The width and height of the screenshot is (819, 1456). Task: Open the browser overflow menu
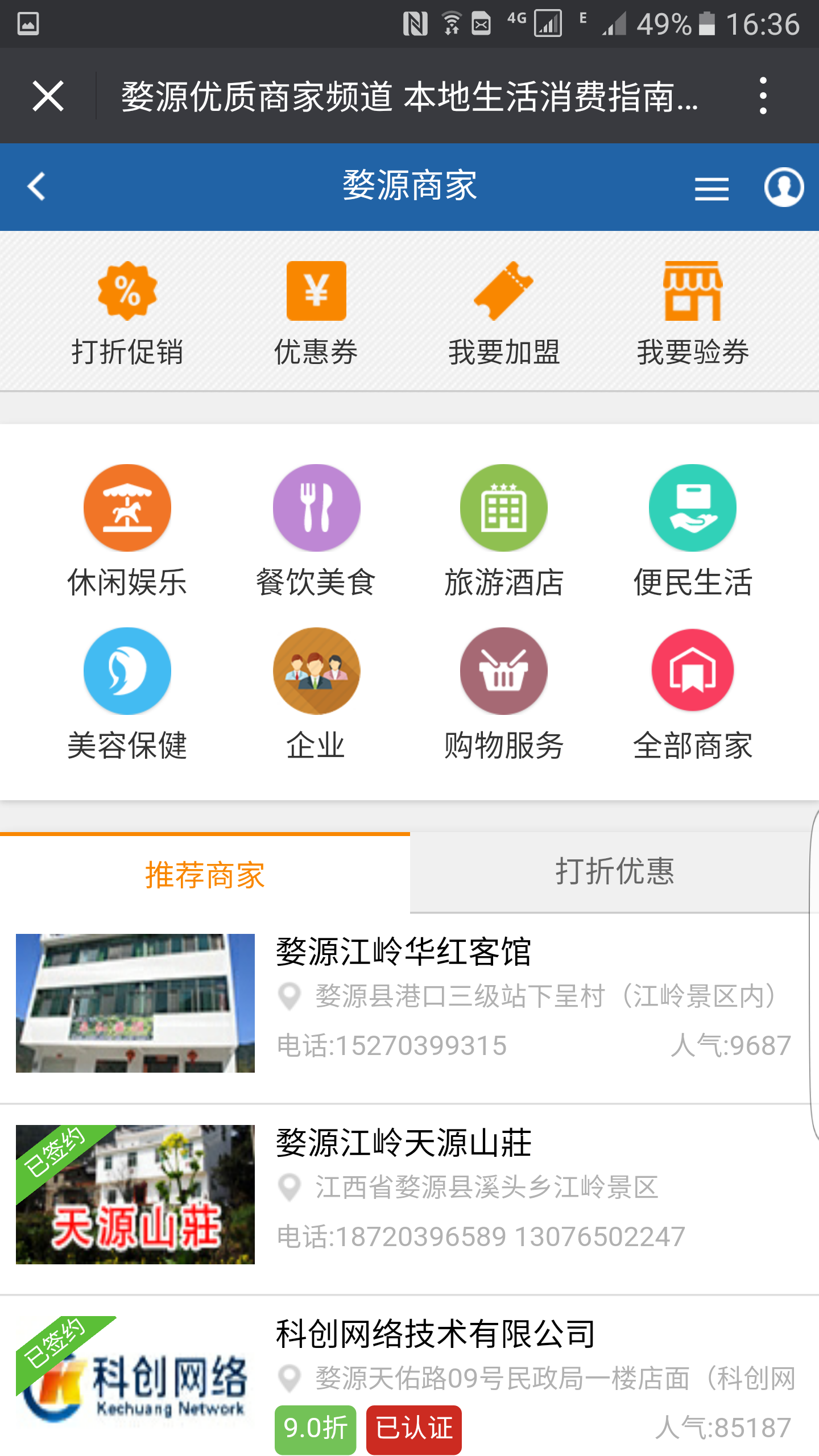(763, 96)
